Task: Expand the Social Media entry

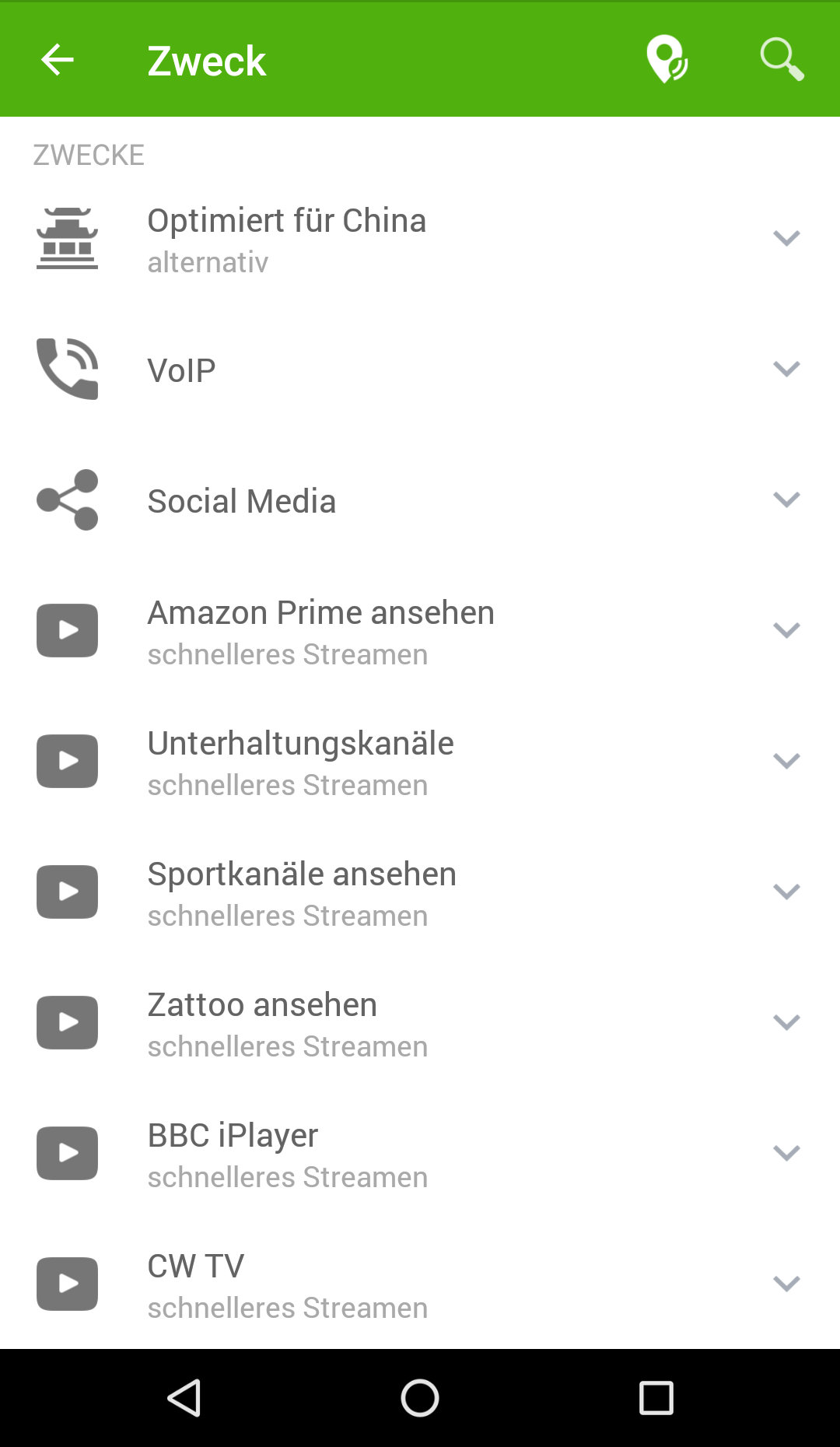Action: [786, 499]
